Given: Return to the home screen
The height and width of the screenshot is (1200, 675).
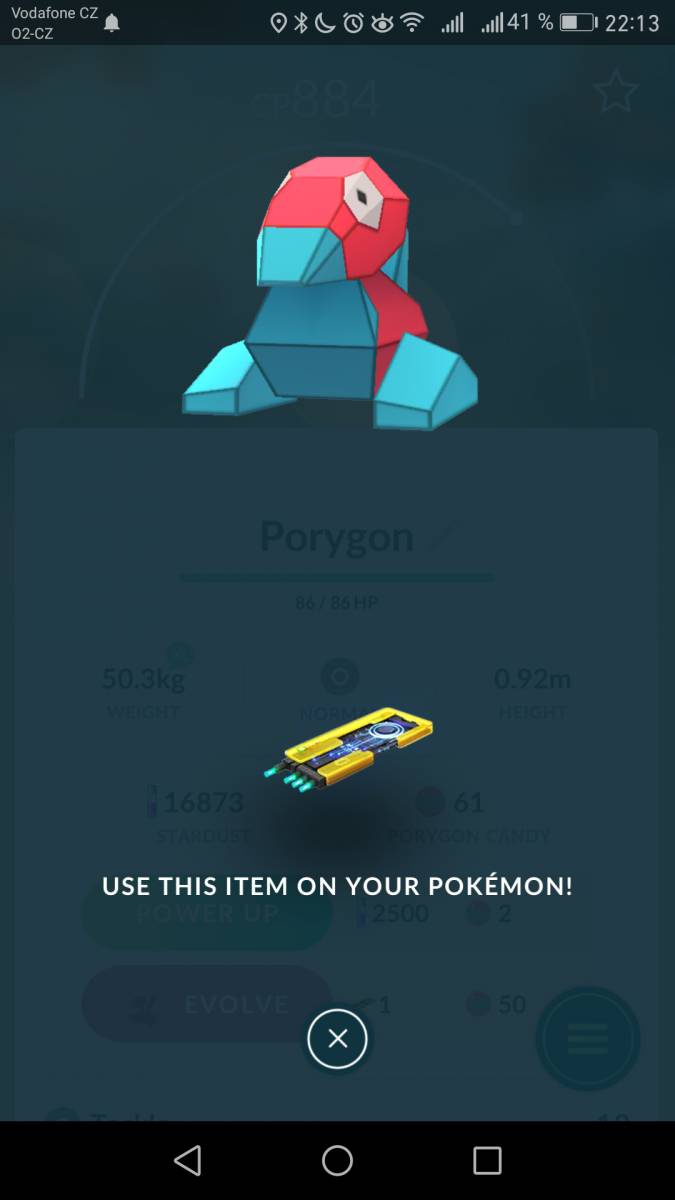Looking at the screenshot, I should [x=337, y=1160].
